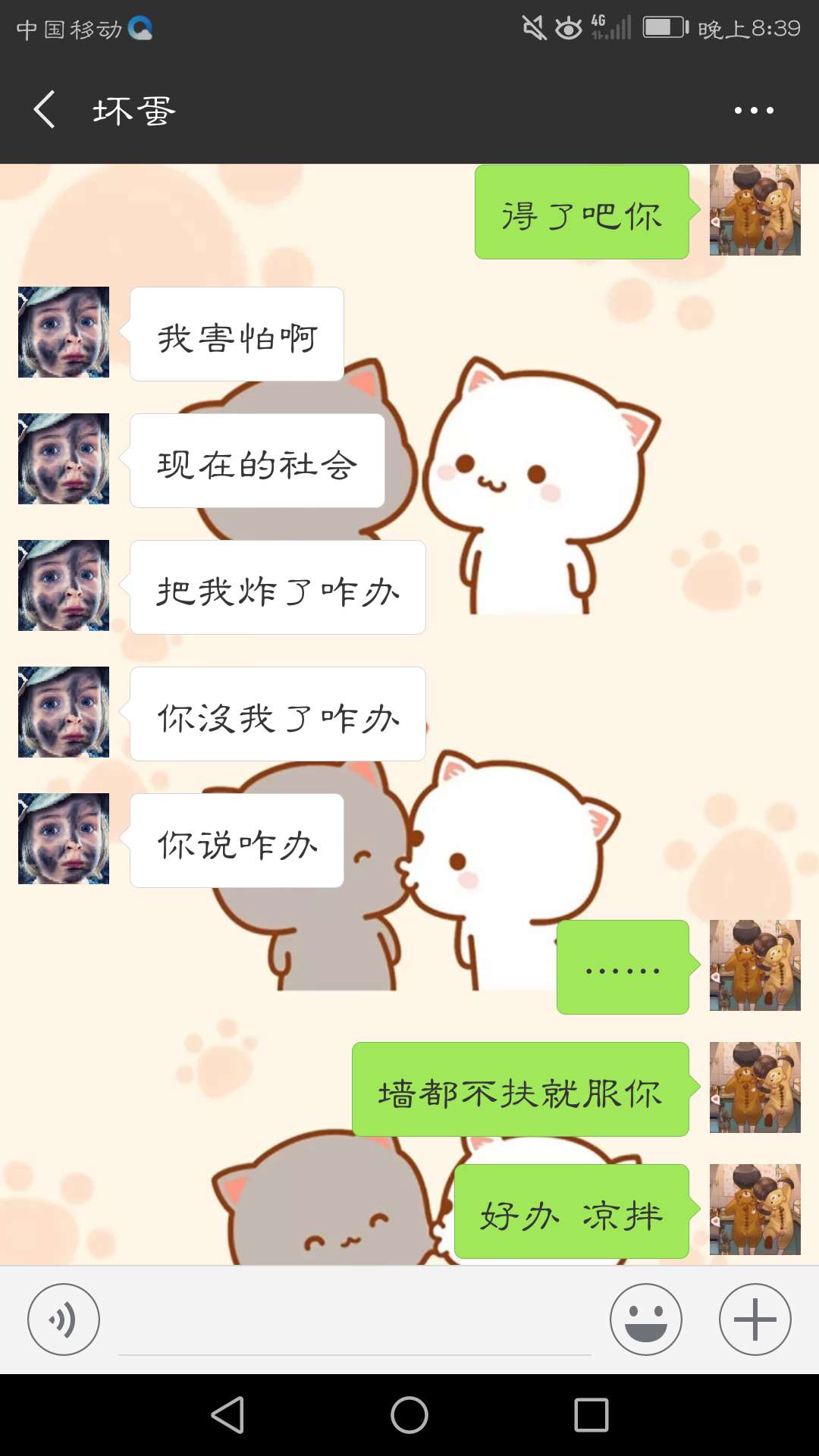Screen dimensions: 819x1456
Task: Tap the Android home circle button
Action: [x=409, y=1415]
